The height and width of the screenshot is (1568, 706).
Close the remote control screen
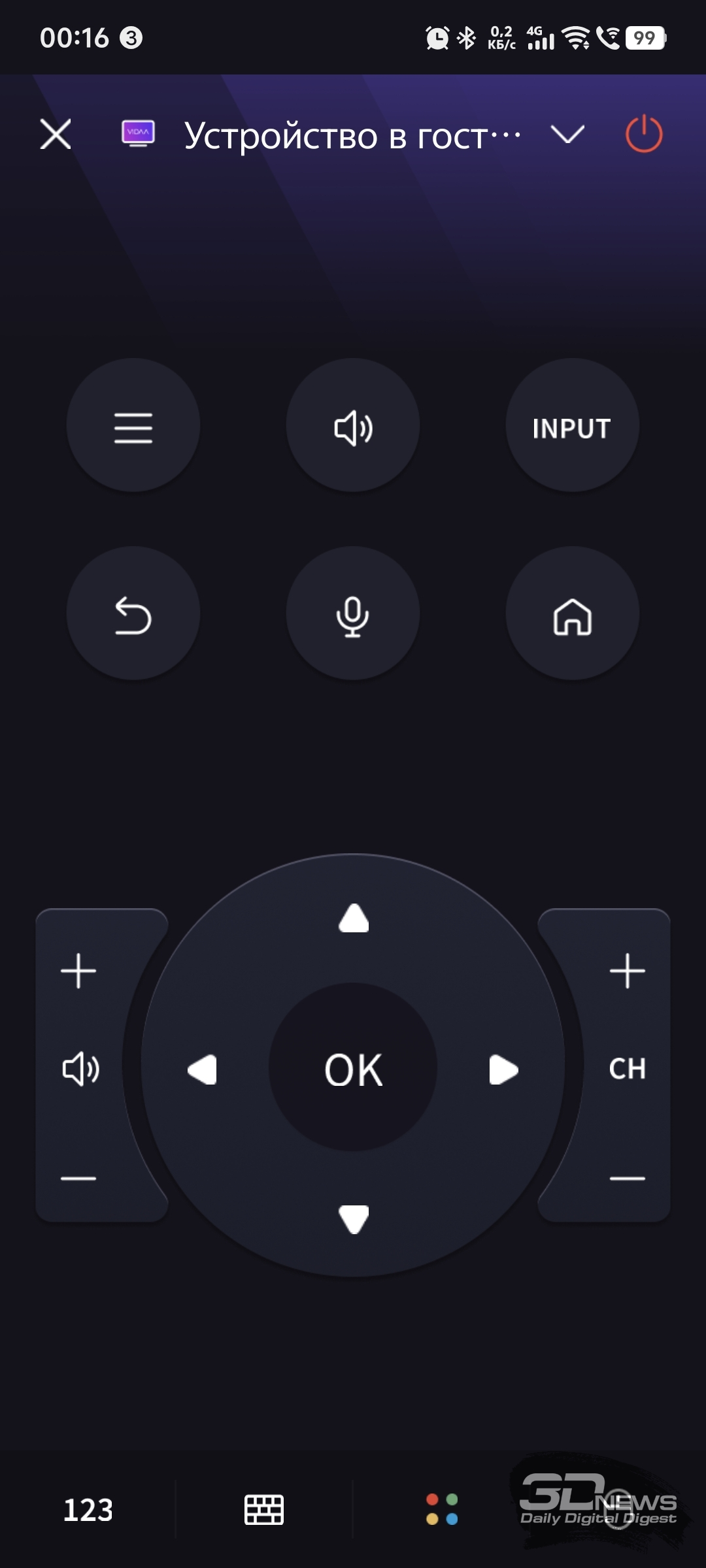click(x=56, y=135)
